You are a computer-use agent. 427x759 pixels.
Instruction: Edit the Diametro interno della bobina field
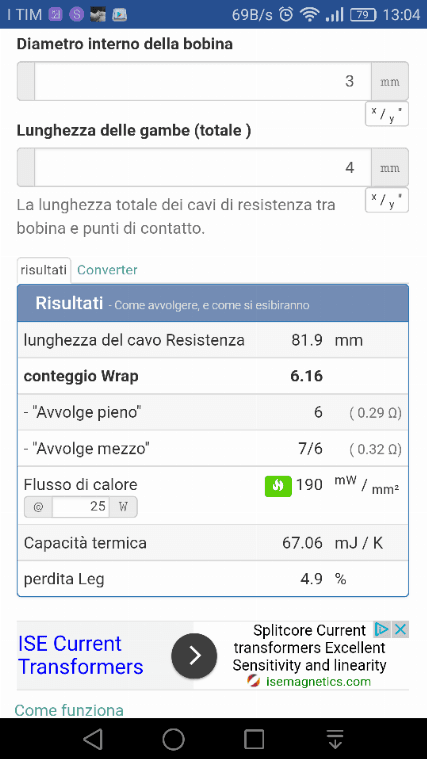click(x=203, y=81)
